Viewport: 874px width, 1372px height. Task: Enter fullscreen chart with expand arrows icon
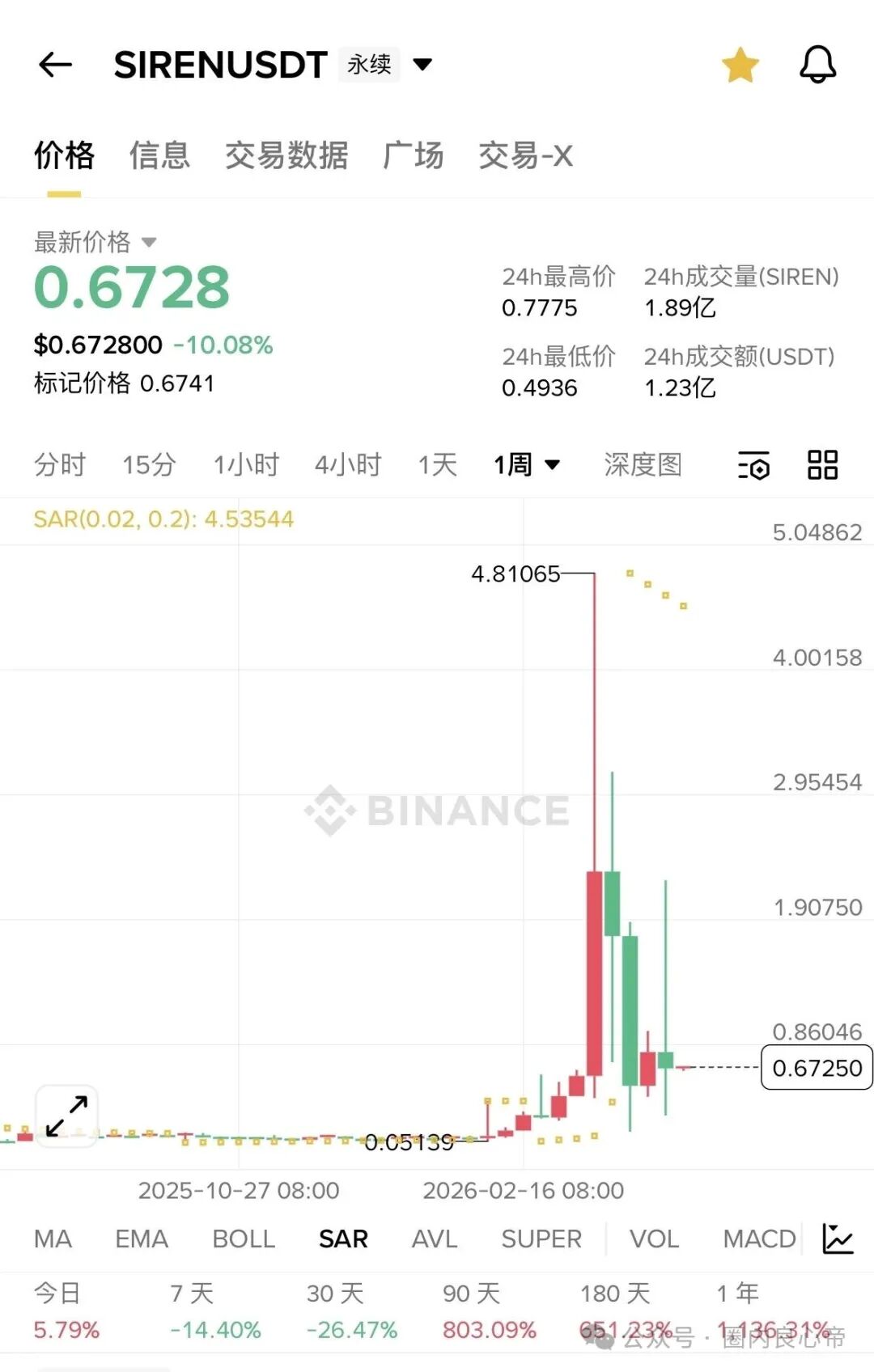pos(66,1115)
